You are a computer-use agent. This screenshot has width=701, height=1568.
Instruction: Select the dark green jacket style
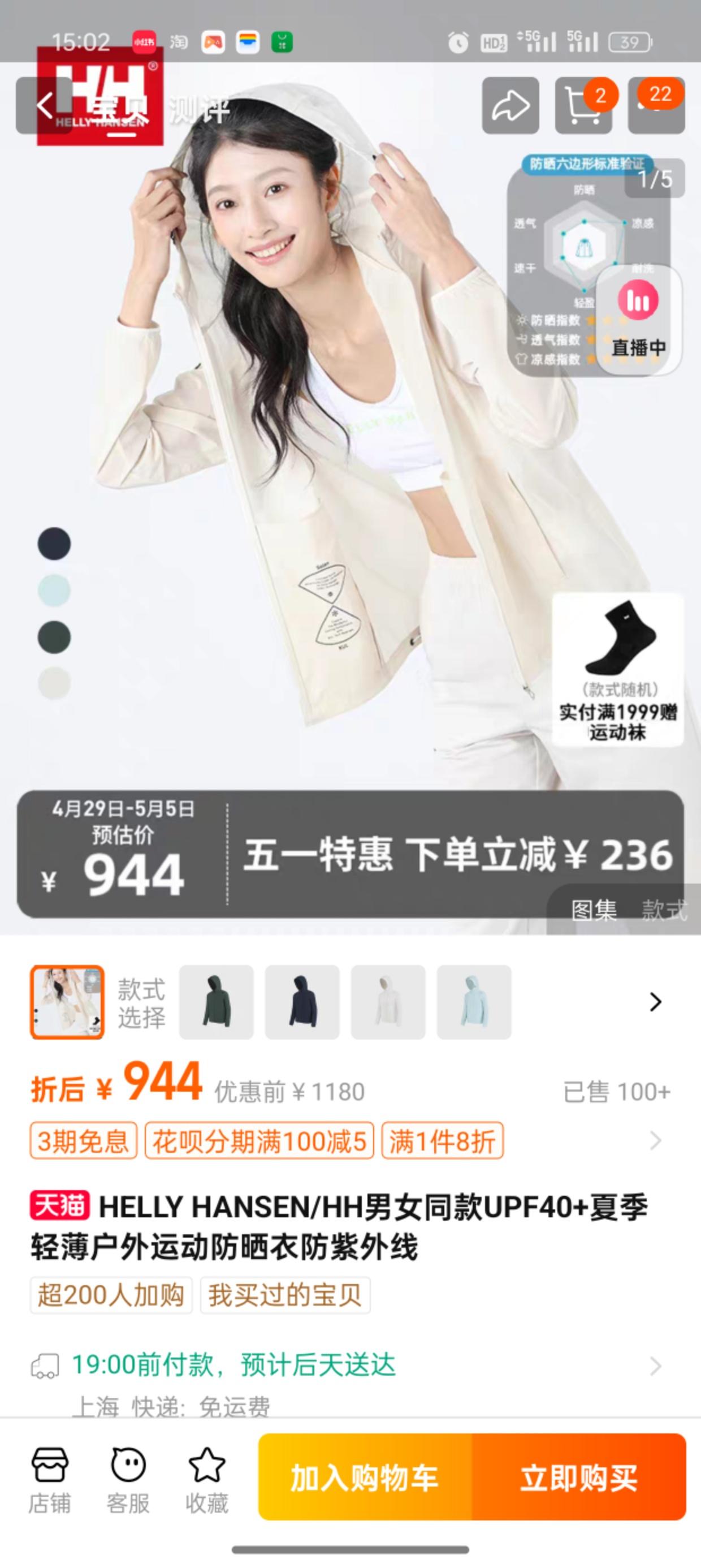coord(216,1002)
